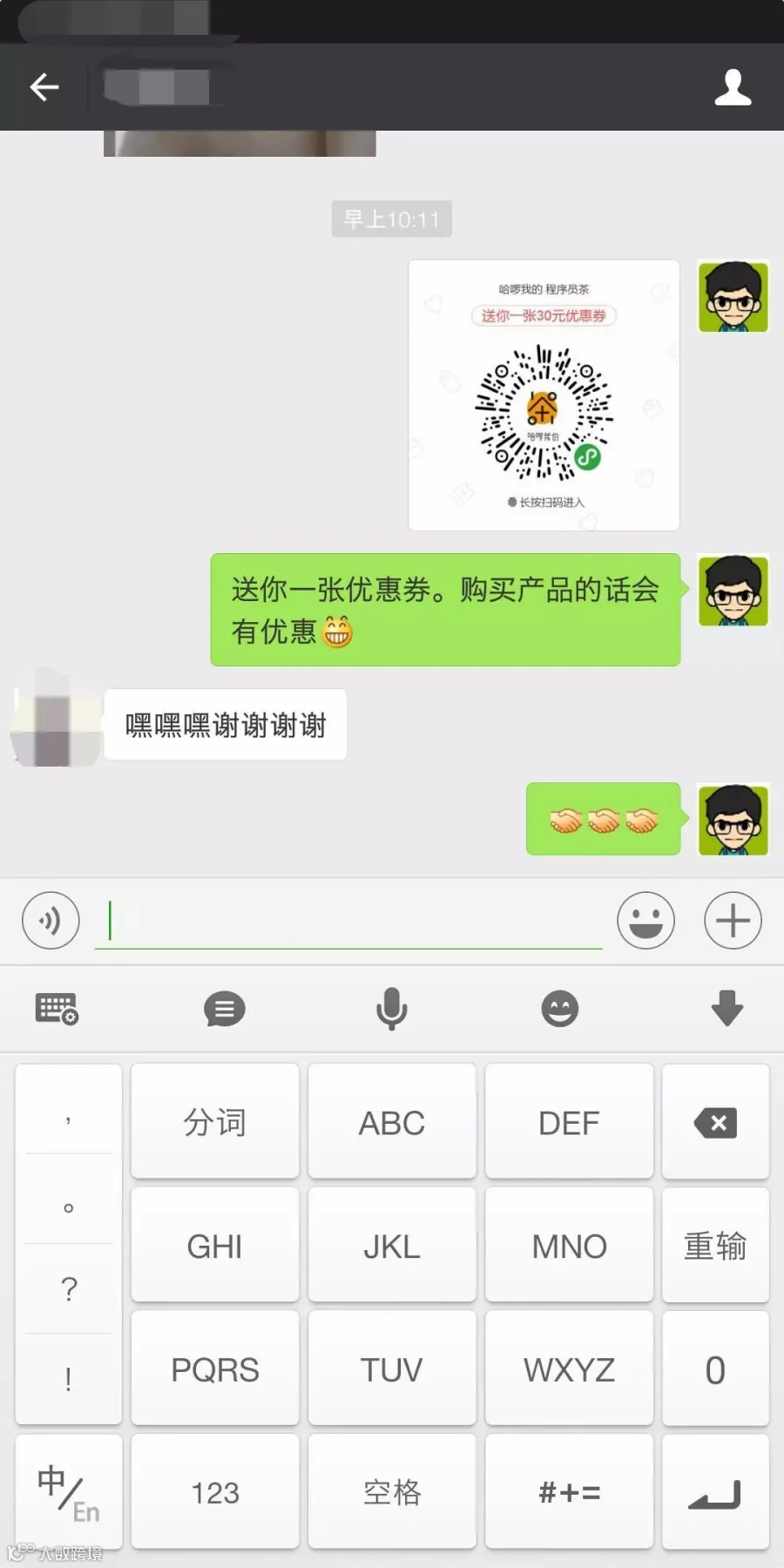Open keyboard settings icon in toolbar
The image size is (784, 1568).
57,1009
